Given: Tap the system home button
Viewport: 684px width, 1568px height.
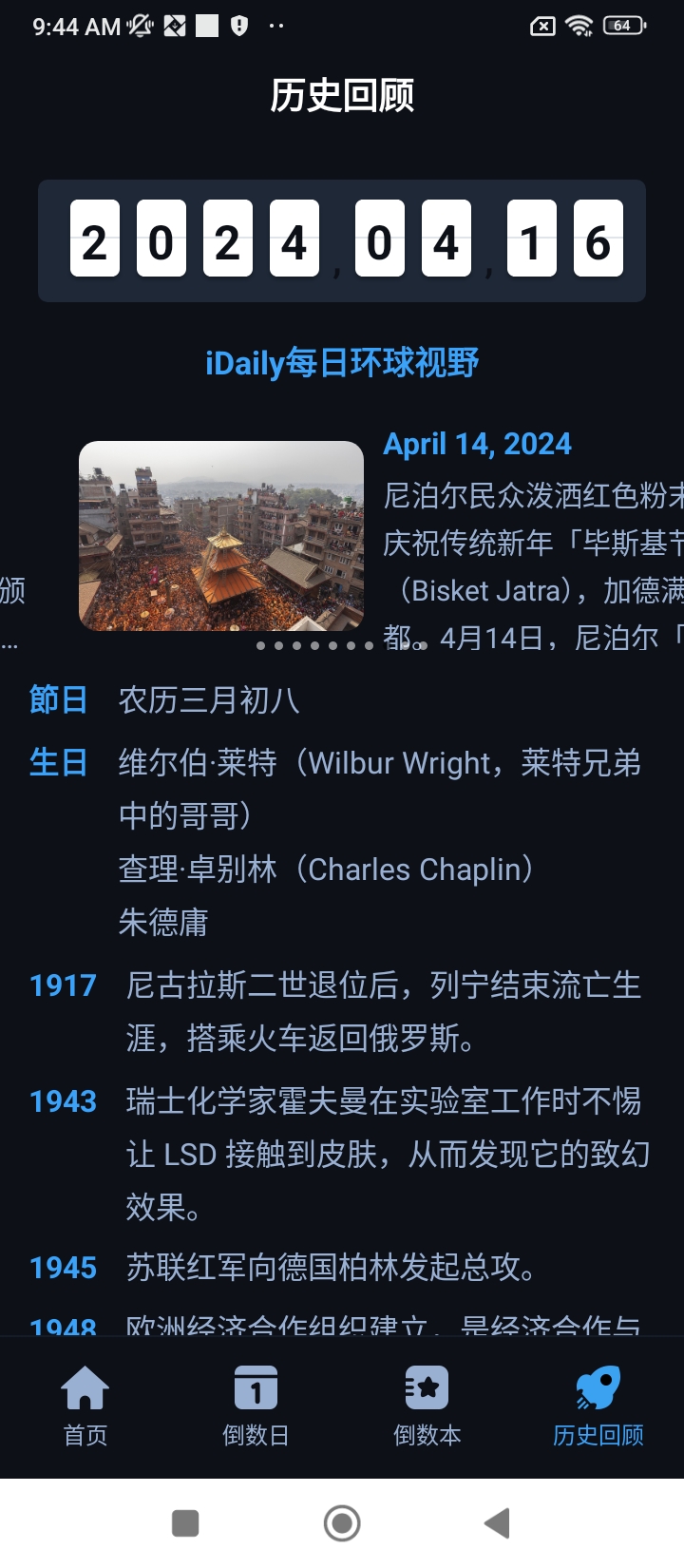Looking at the screenshot, I should pos(342,1523).
